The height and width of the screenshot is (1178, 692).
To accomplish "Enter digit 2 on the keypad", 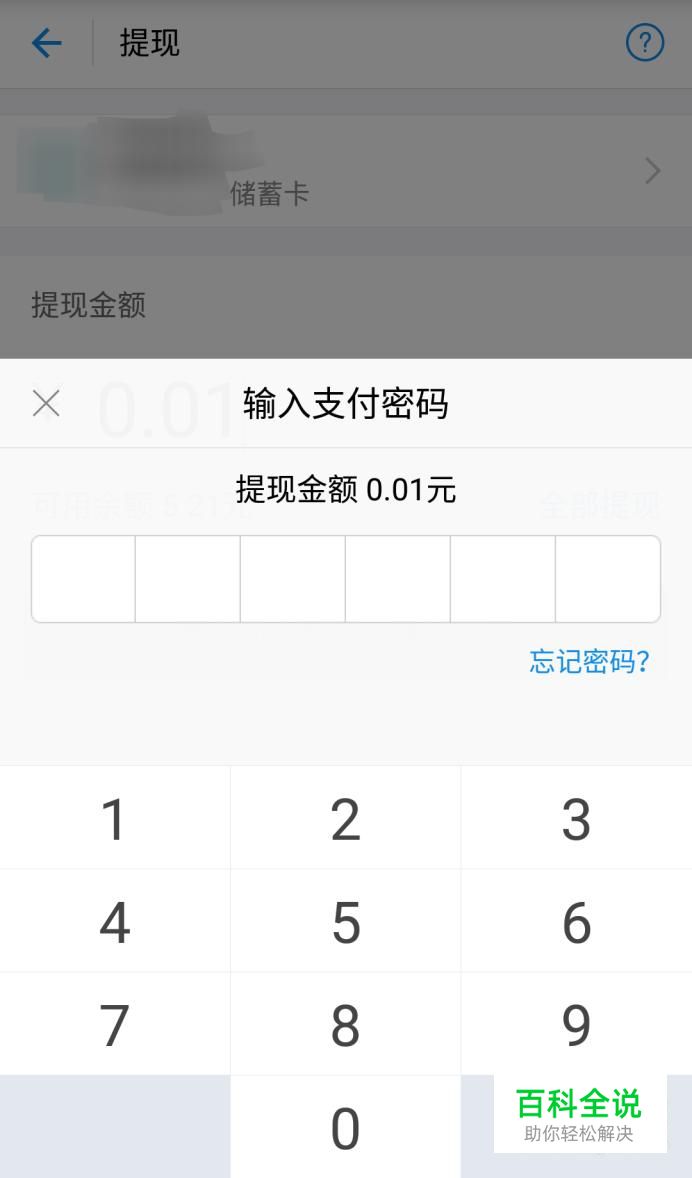I will [x=346, y=818].
